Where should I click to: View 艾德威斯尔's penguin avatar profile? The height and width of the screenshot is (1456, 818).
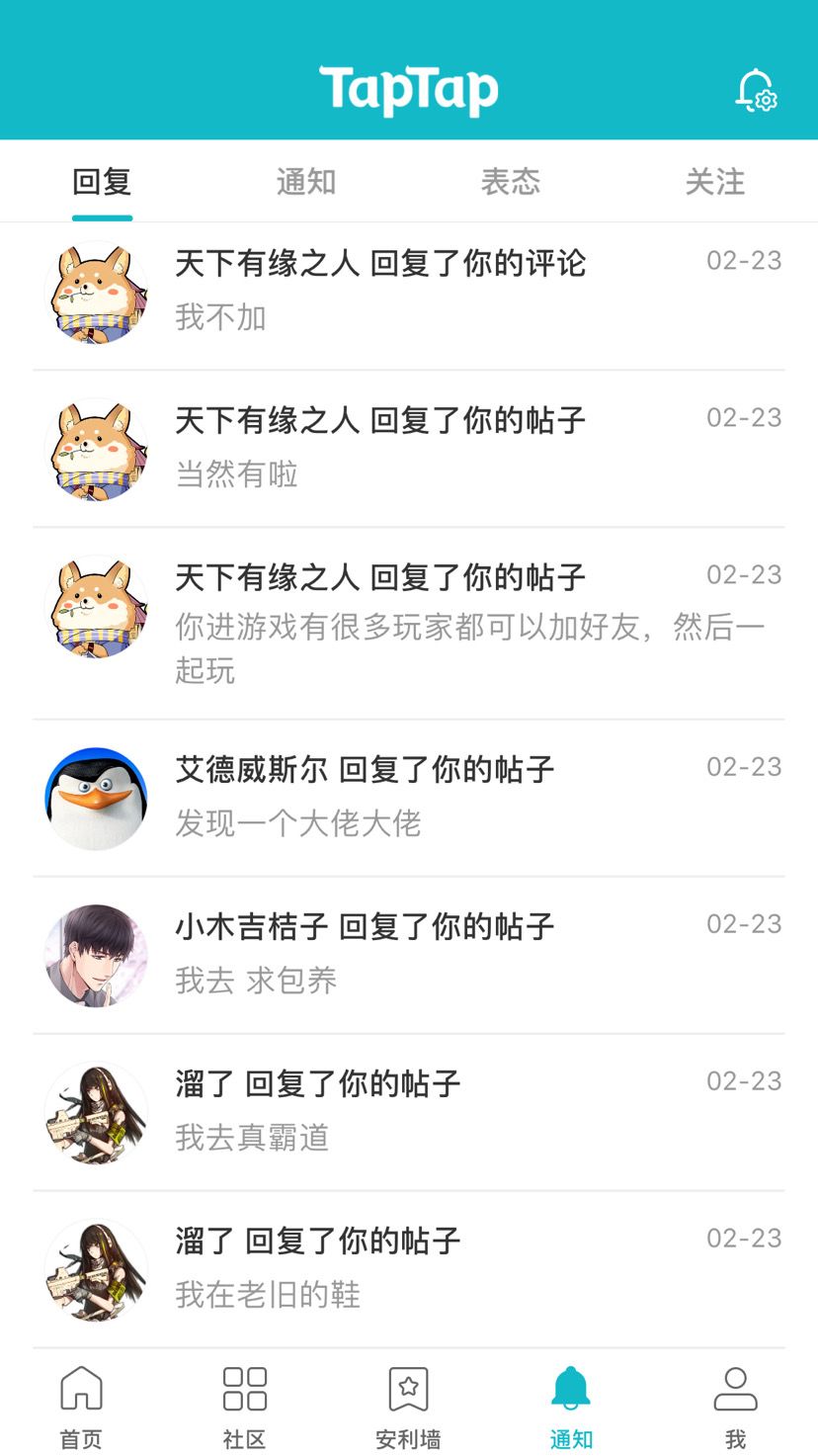tap(96, 799)
